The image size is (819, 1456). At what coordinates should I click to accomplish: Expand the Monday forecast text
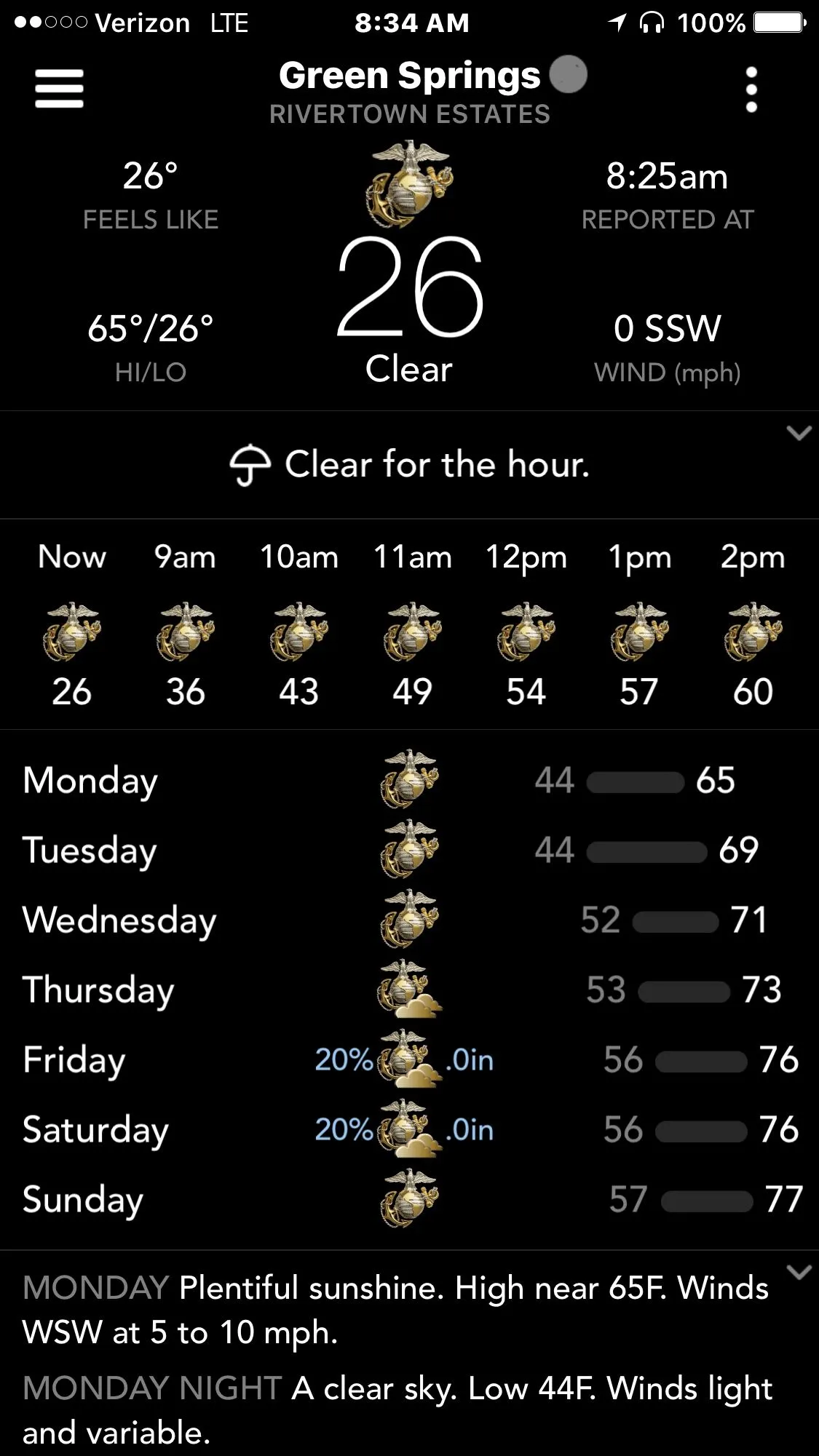tap(799, 1272)
